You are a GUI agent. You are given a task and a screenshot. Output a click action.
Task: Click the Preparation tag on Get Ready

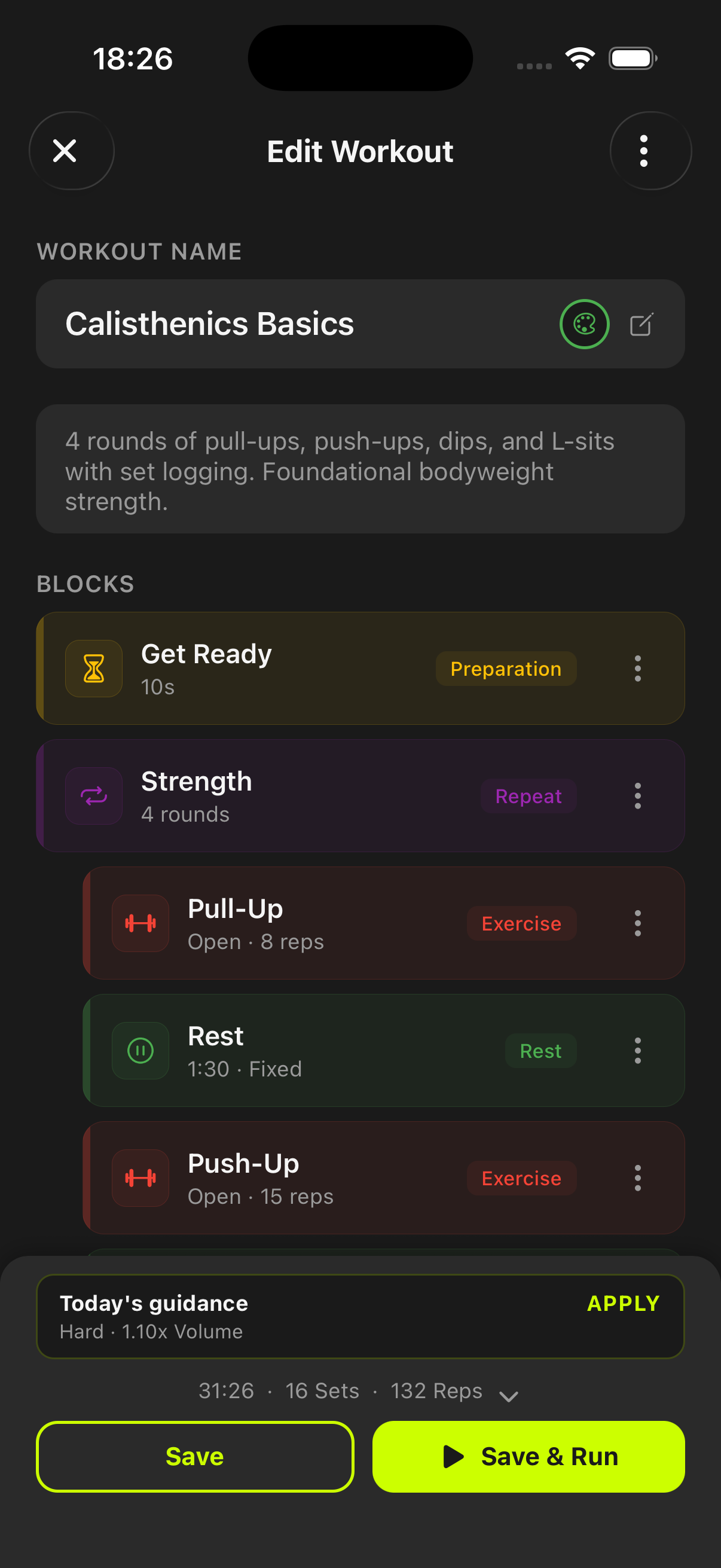click(505, 669)
